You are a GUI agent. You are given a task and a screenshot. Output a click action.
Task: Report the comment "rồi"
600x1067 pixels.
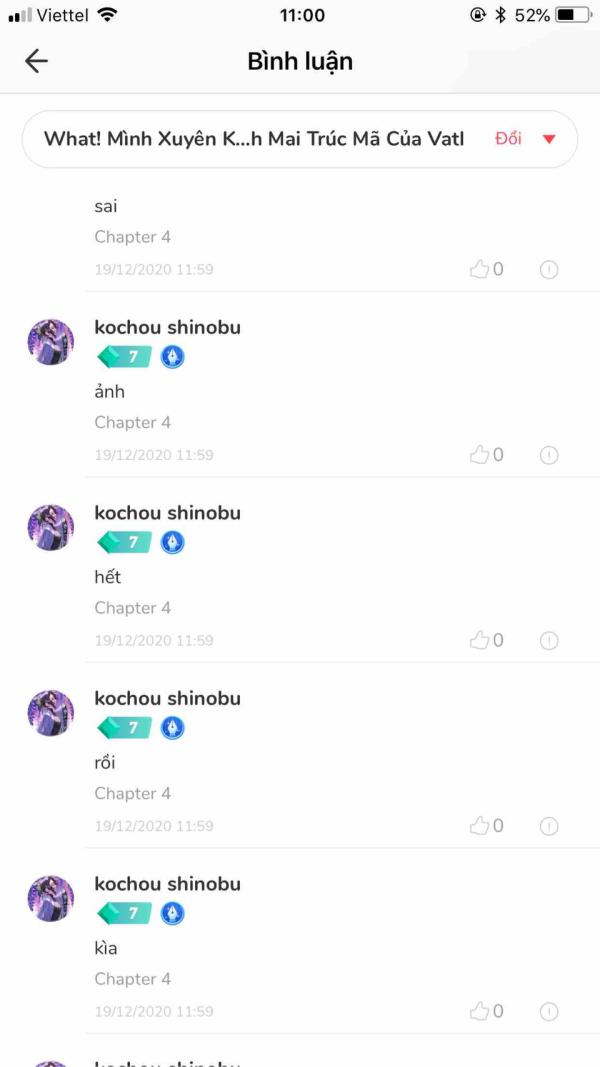(549, 827)
